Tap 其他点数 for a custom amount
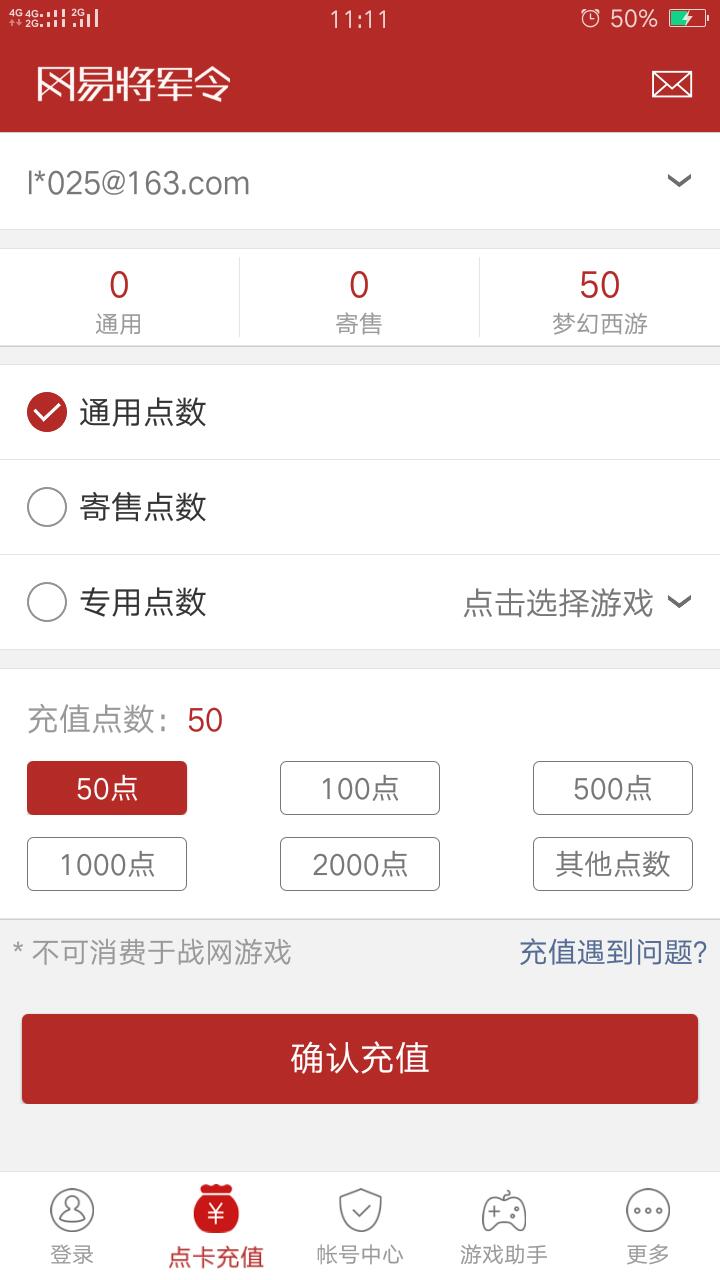The width and height of the screenshot is (720, 1280). tap(612, 864)
